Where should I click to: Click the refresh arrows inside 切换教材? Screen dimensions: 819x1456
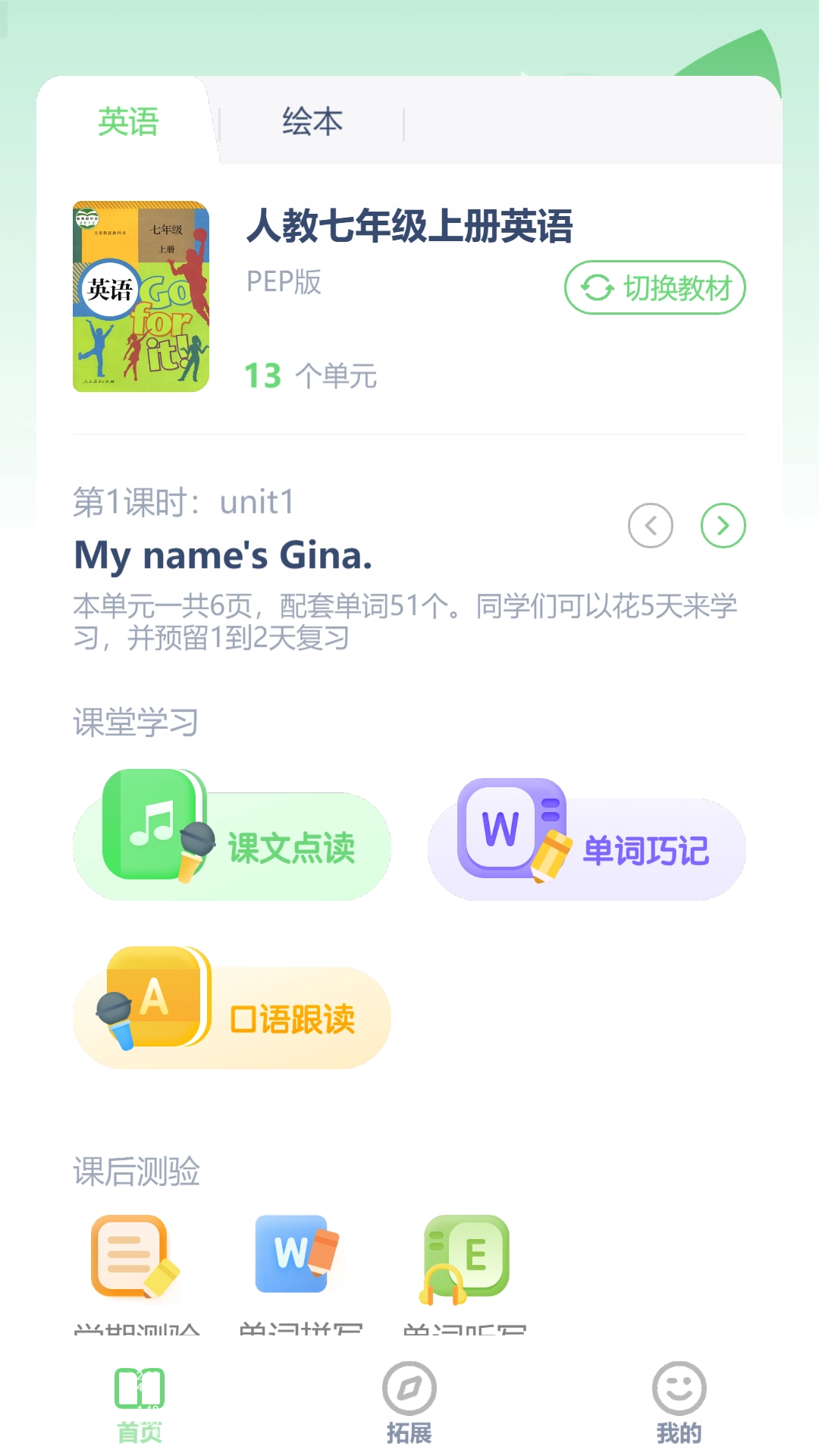coord(596,288)
